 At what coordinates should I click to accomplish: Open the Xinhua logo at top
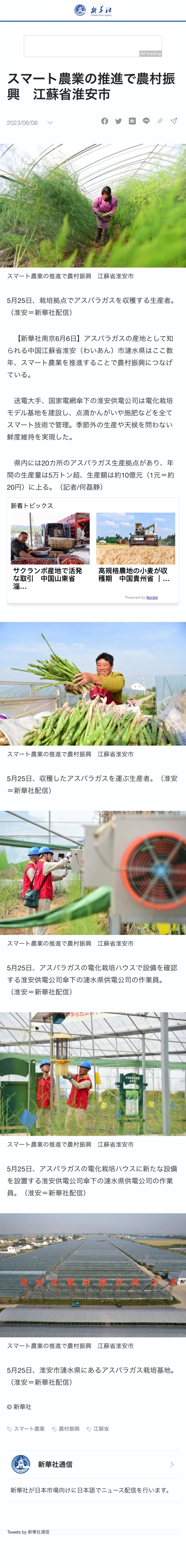coord(93,10)
